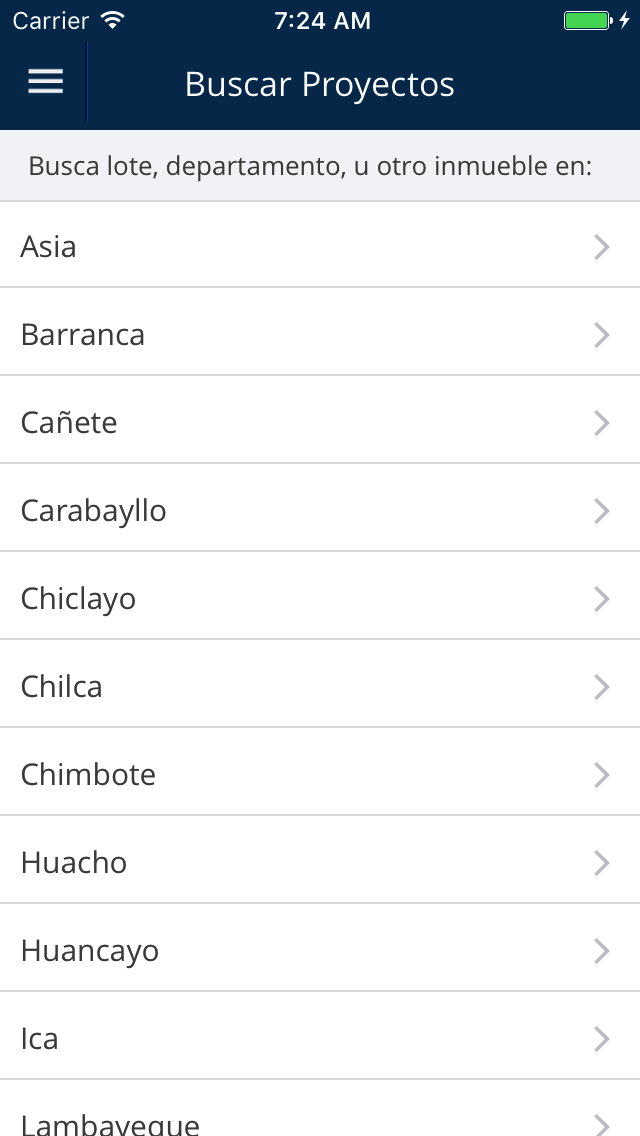Select Chiclayo location
Viewport: 640px width, 1136px height.
pos(320,596)
